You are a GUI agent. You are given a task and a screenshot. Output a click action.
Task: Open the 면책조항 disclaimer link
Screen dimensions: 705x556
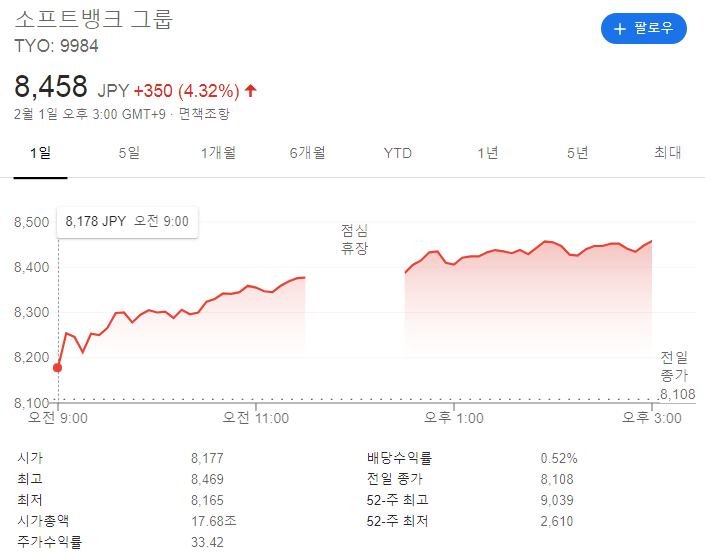tap(204, 114)
